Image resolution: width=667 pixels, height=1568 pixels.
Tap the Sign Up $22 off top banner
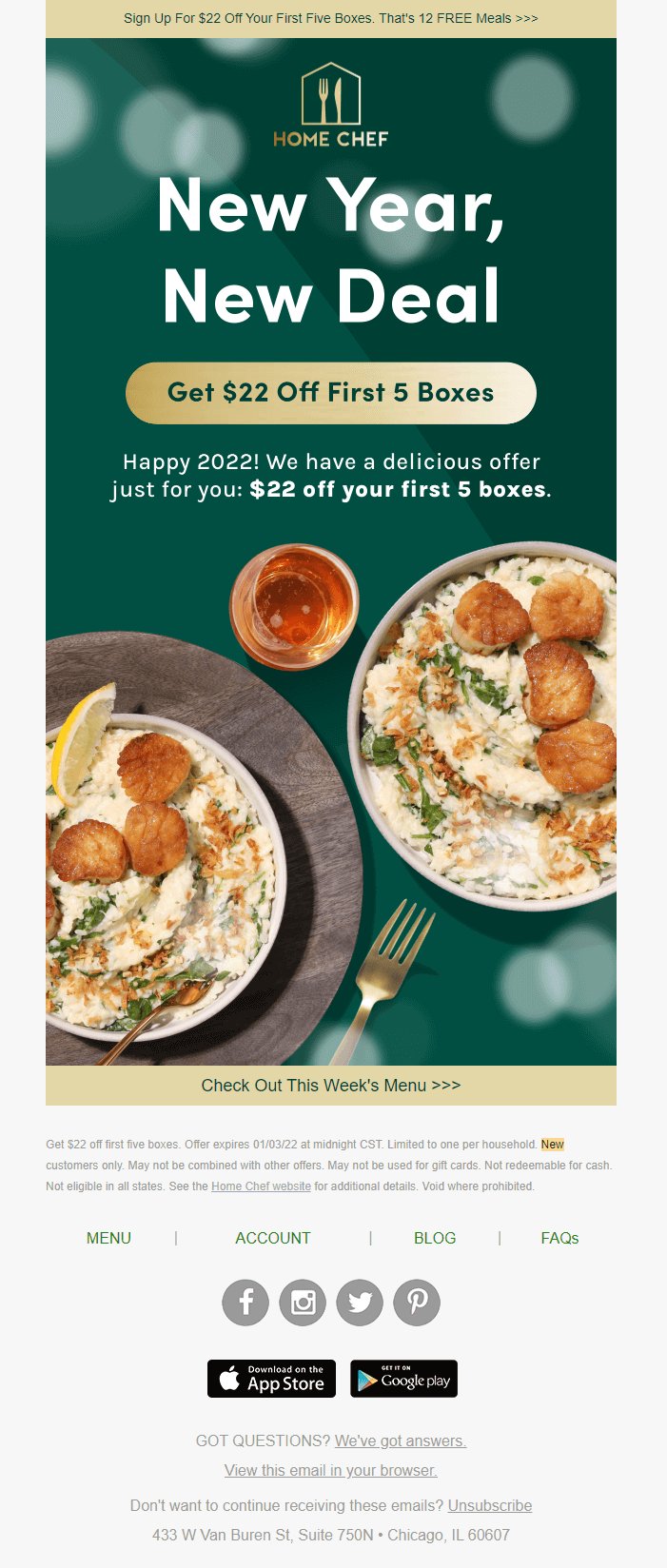pos(330,18)
